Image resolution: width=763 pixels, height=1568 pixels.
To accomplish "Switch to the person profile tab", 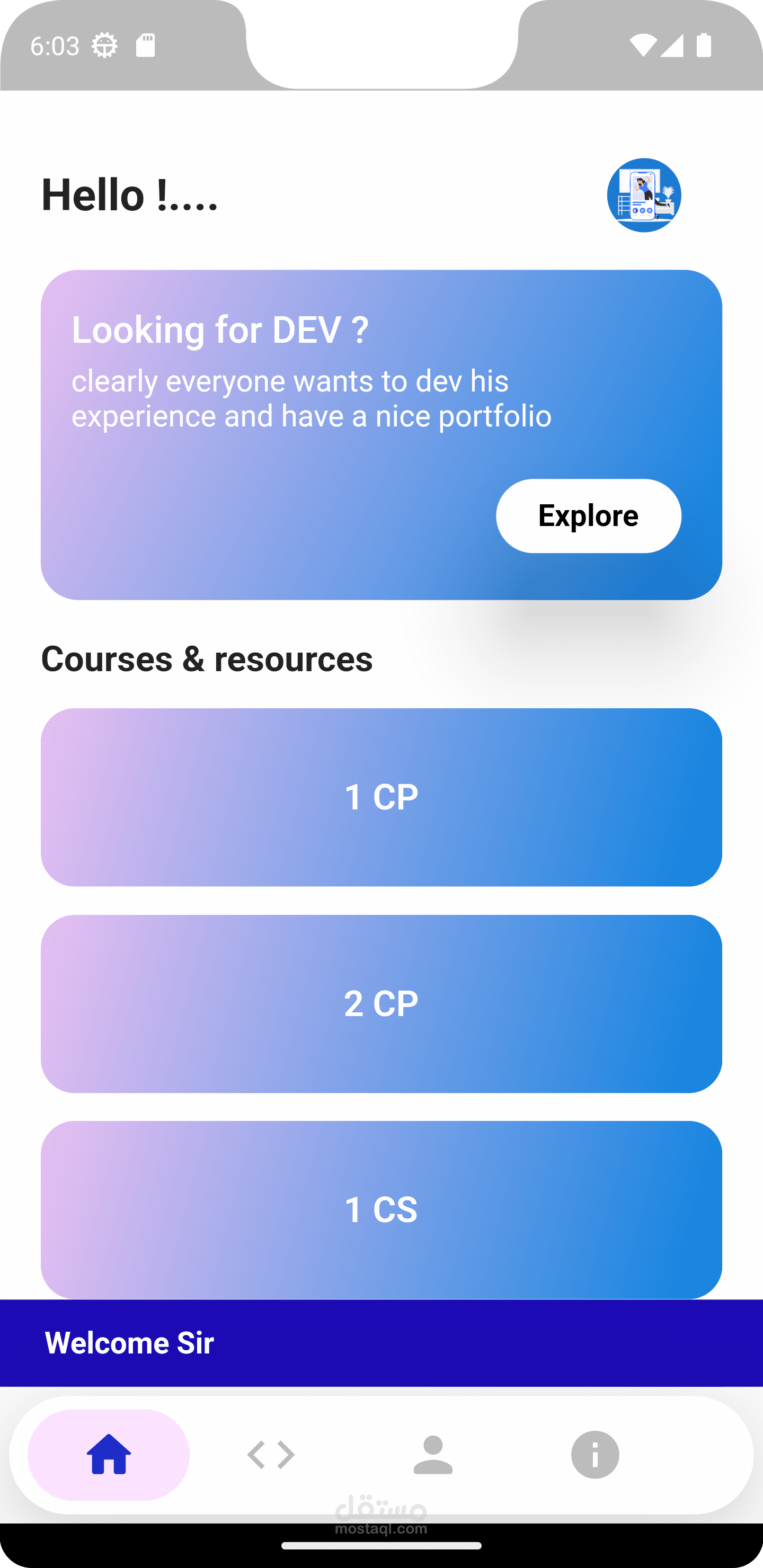I will pos(433,1455).
